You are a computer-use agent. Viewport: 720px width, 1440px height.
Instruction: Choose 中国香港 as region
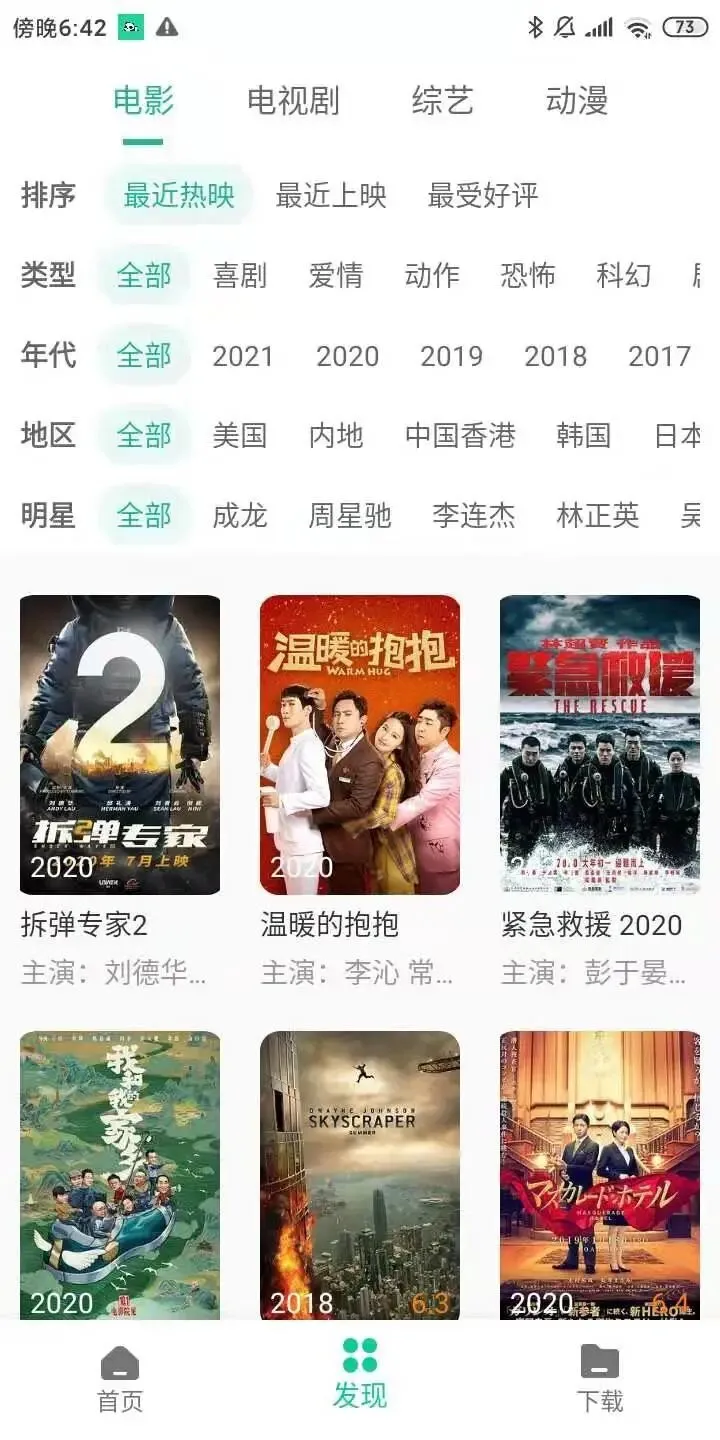coord(460,435)
